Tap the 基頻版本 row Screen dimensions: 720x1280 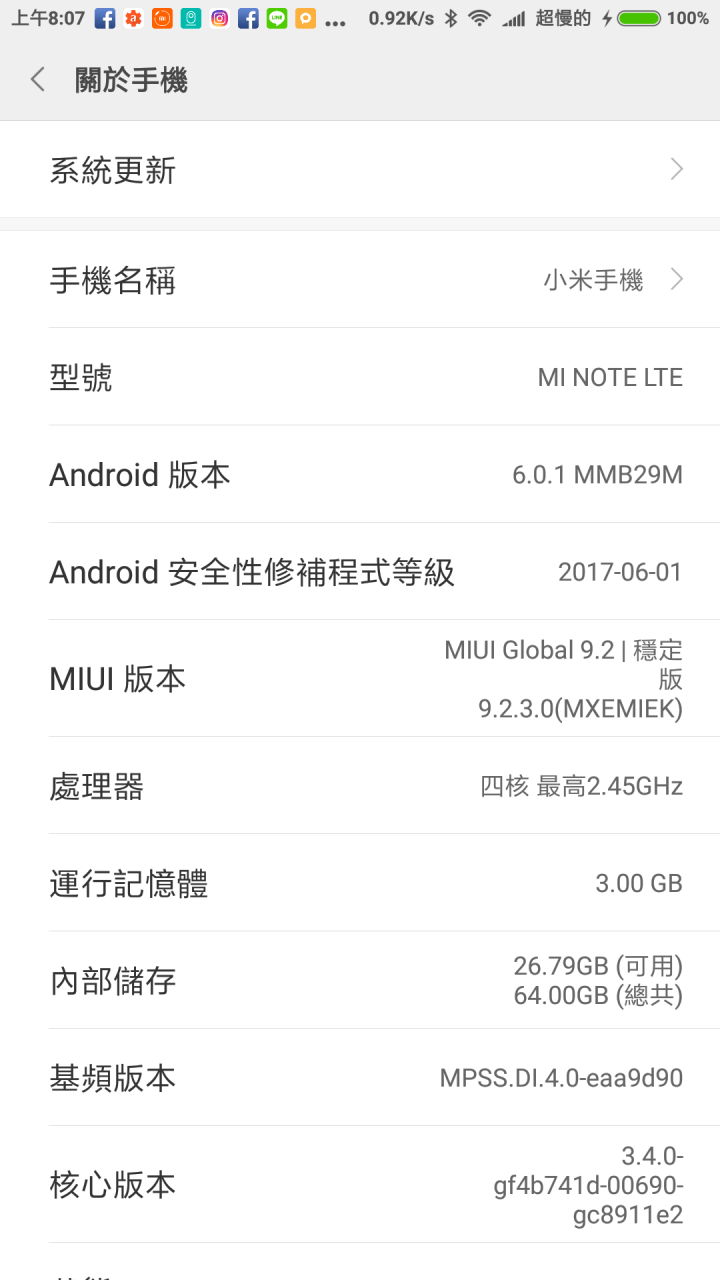click(360, 1078)
